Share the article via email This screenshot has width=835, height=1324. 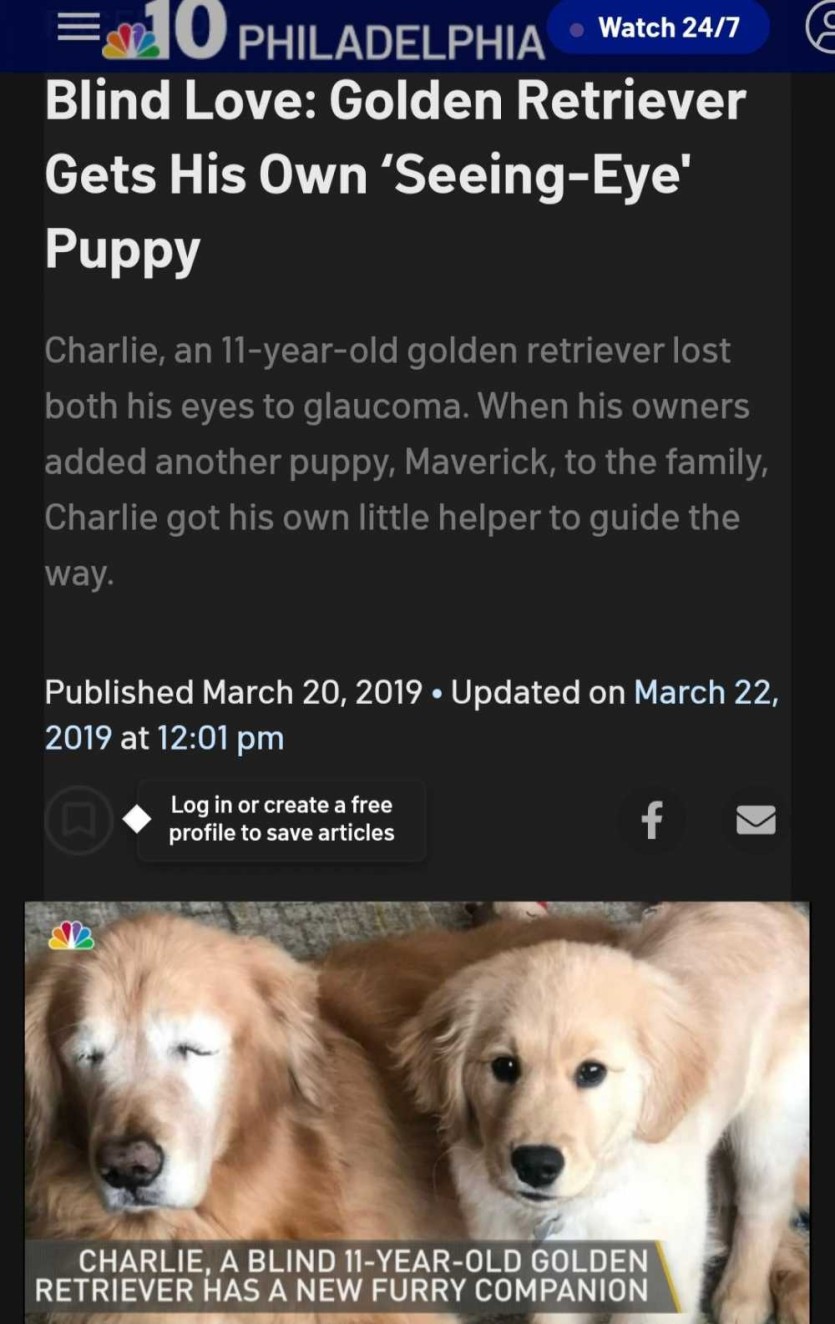[755, 820]
